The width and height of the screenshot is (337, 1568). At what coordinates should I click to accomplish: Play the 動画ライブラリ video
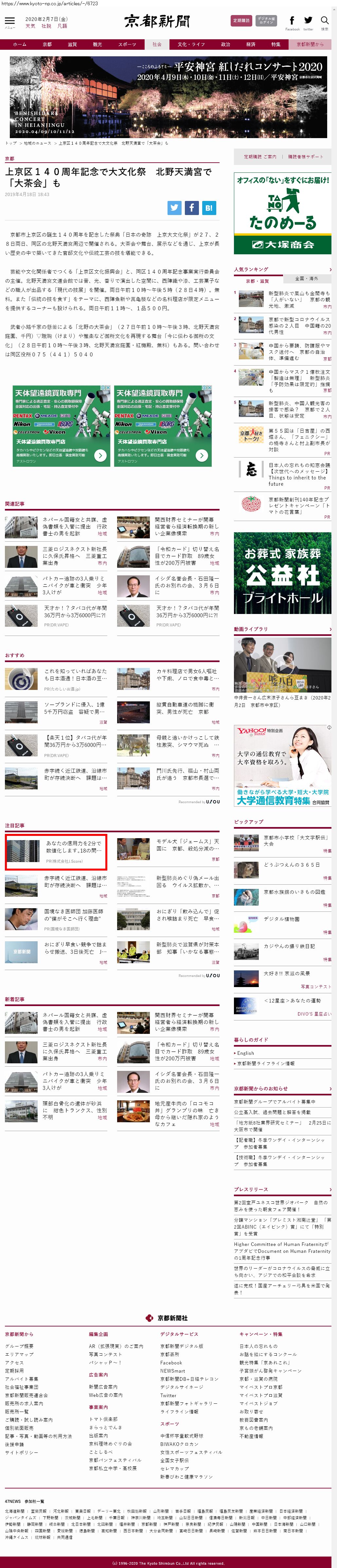click(x=282, y=665)
